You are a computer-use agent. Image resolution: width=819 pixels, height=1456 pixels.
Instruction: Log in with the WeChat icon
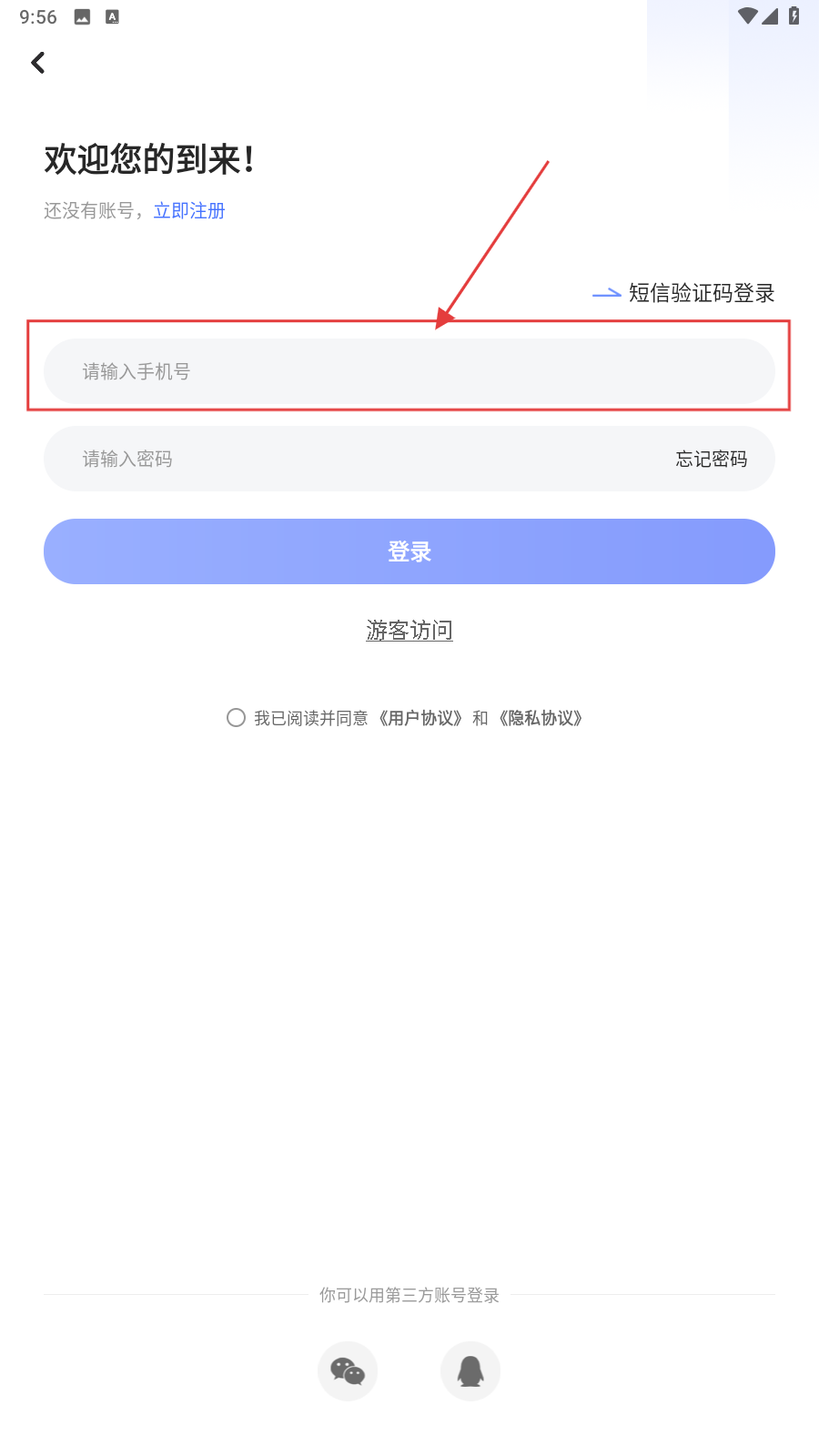coord(348,1370)
